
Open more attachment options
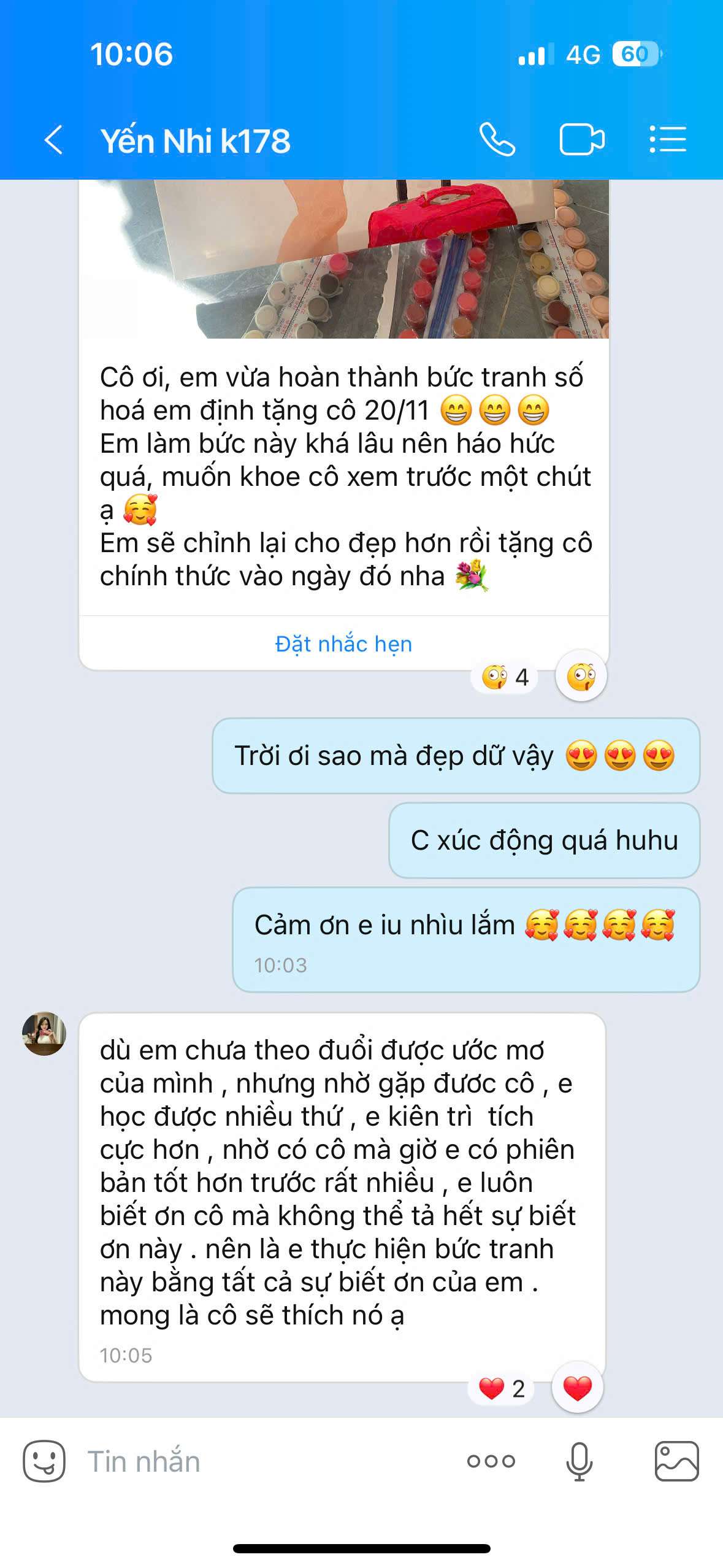pyautogui.click(x=491, y=1462)
